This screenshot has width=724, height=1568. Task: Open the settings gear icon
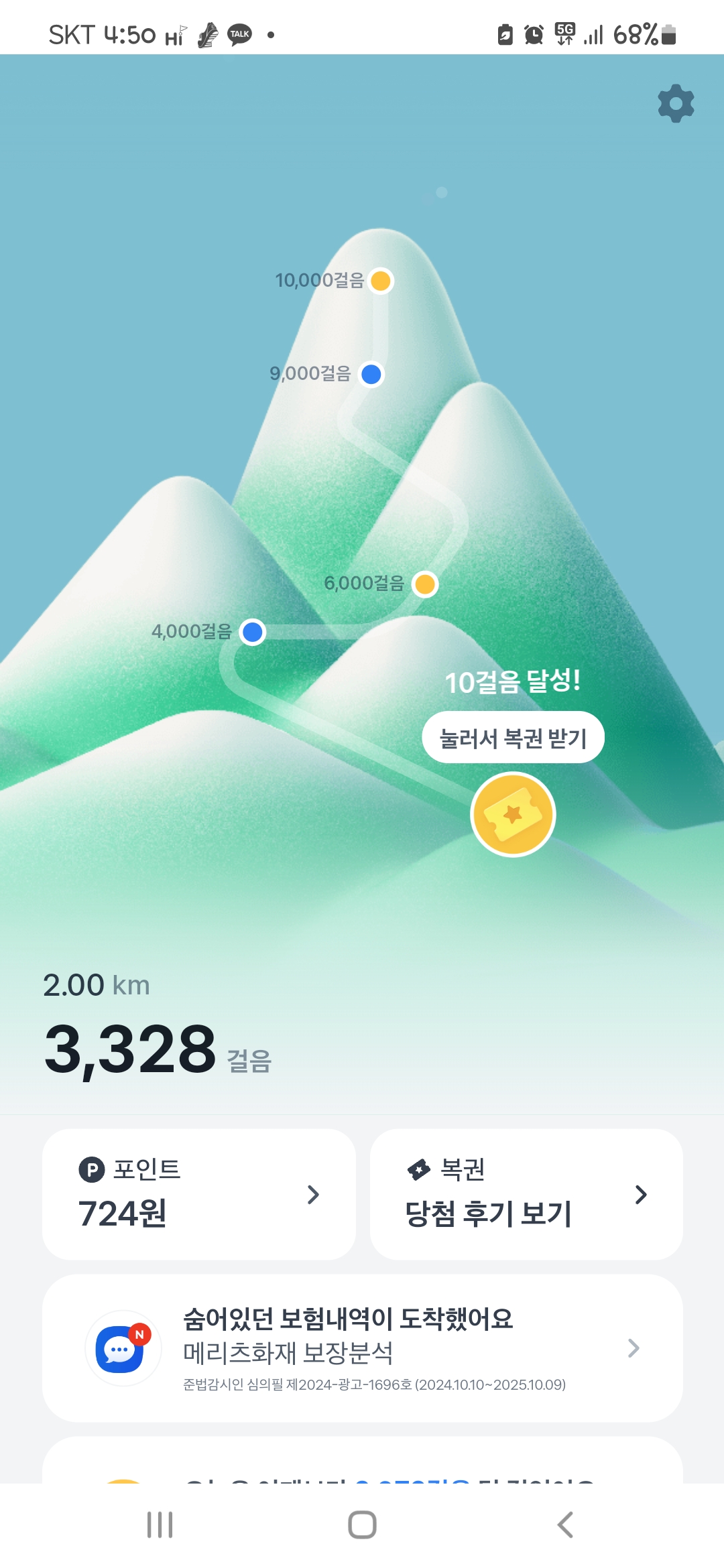point(676,103)
